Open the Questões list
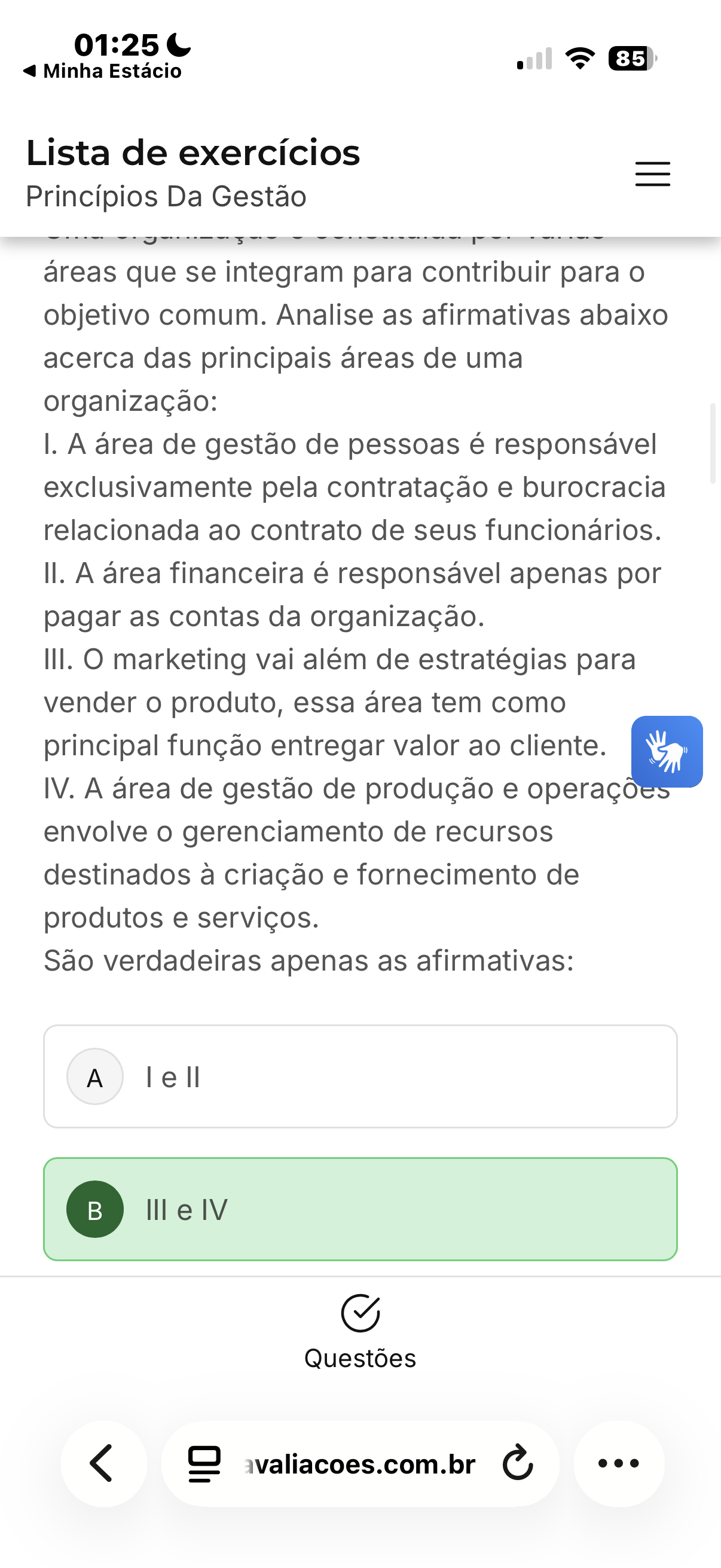Screen dimensions: 721x1568 click(360, 1332)
